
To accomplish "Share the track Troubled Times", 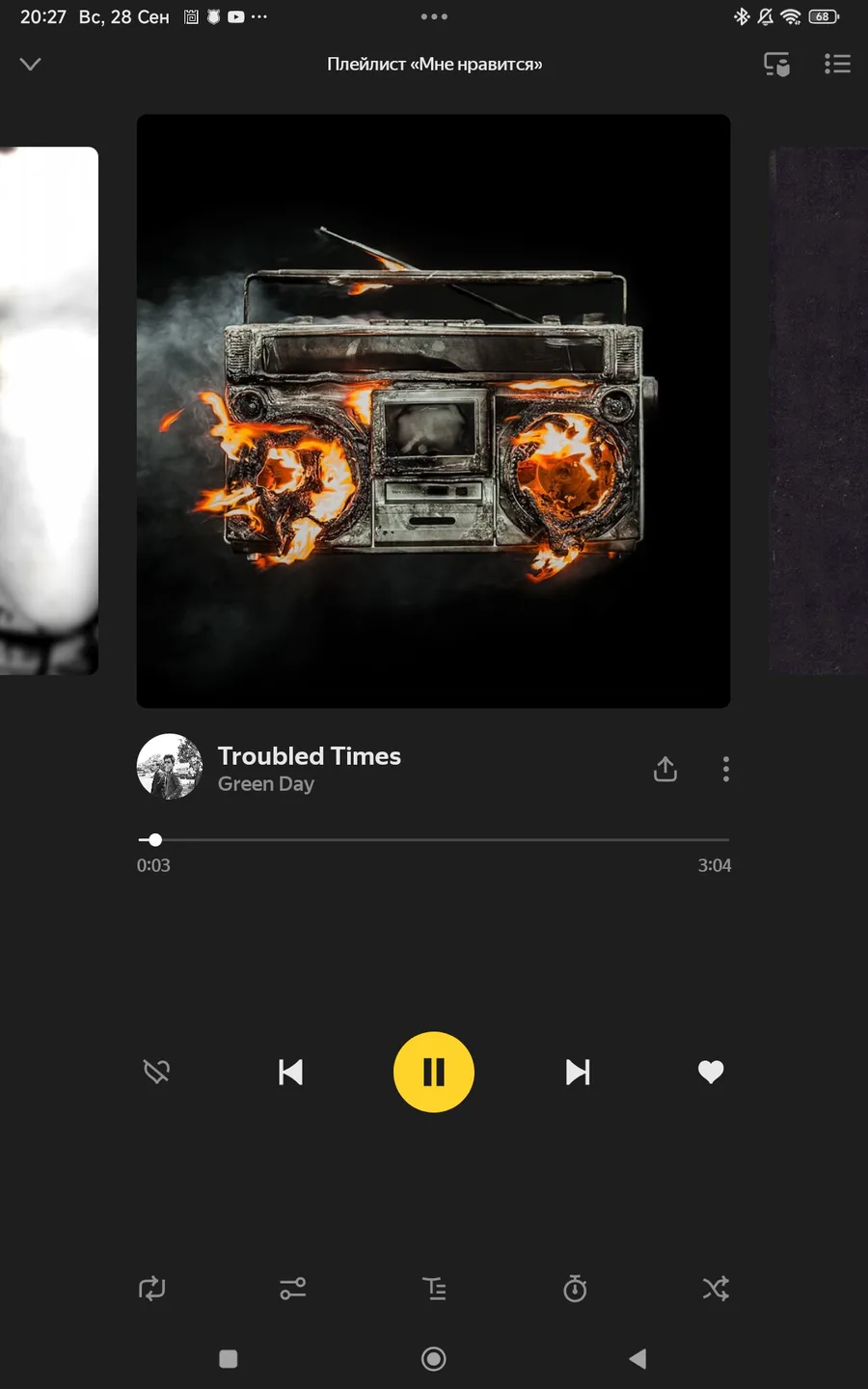I will (x=665, y=769).
